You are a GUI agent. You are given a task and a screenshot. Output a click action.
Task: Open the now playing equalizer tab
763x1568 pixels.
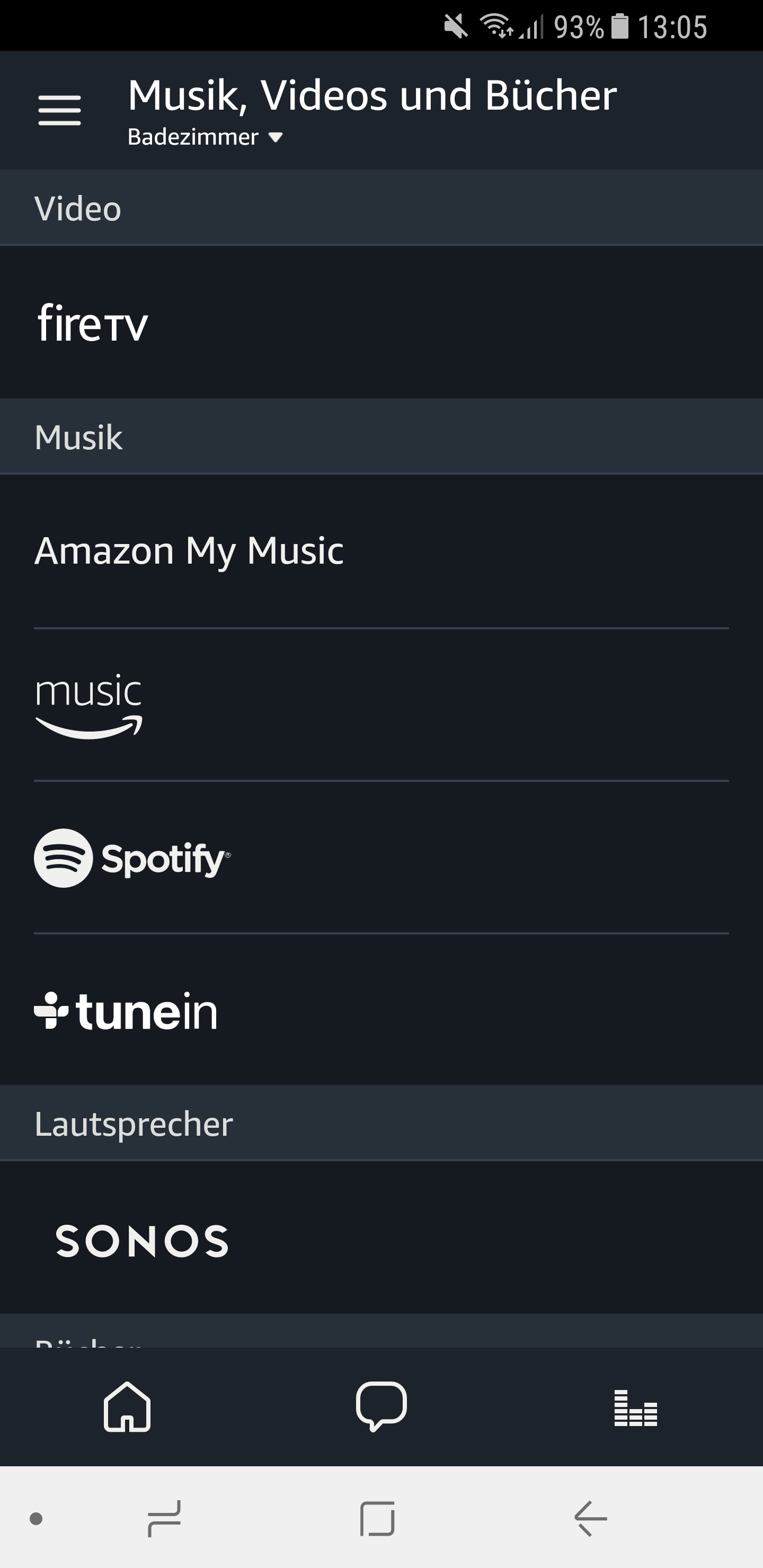635,1408
